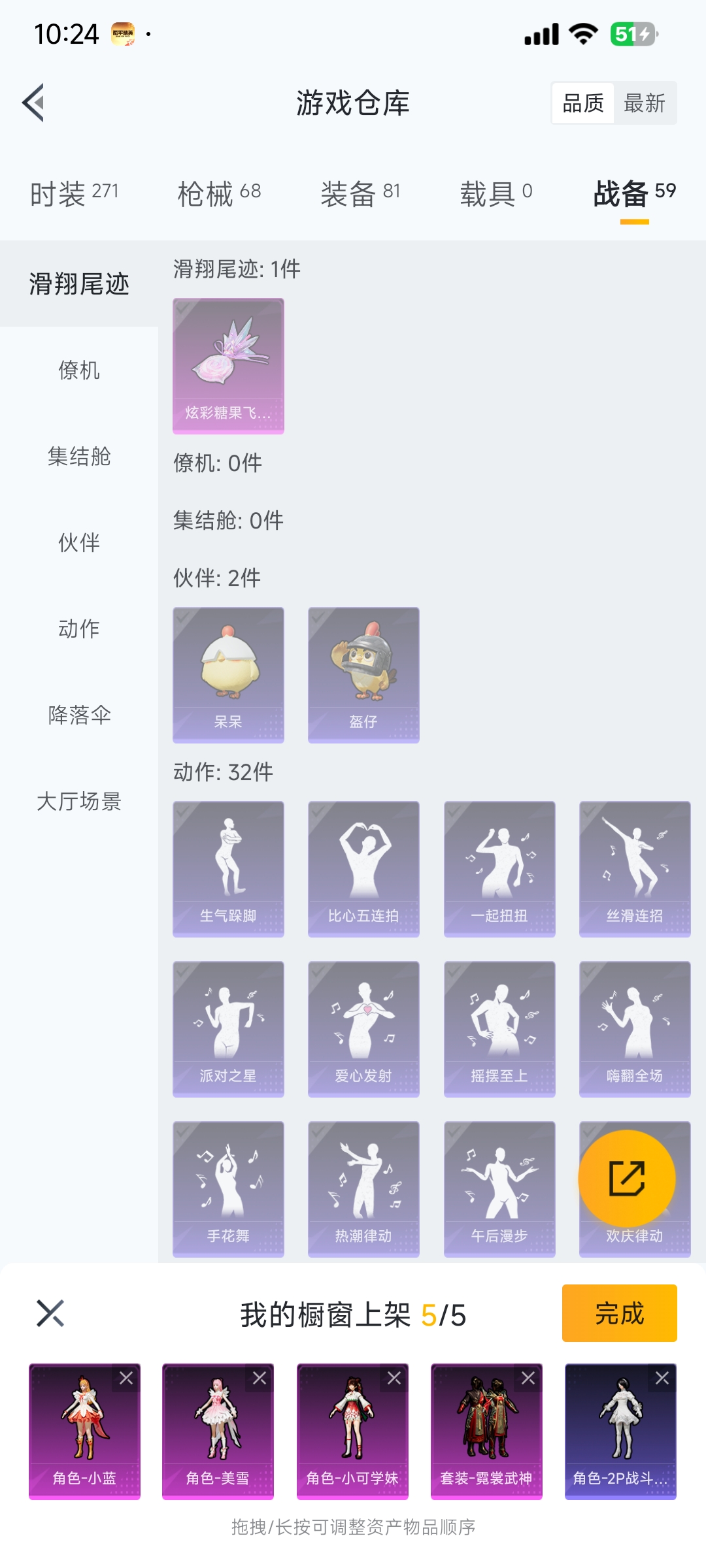Switch to the 时装 tab
Image resolution: width=706 pixels, height=1568 pixels.
[x=74, y=193]
